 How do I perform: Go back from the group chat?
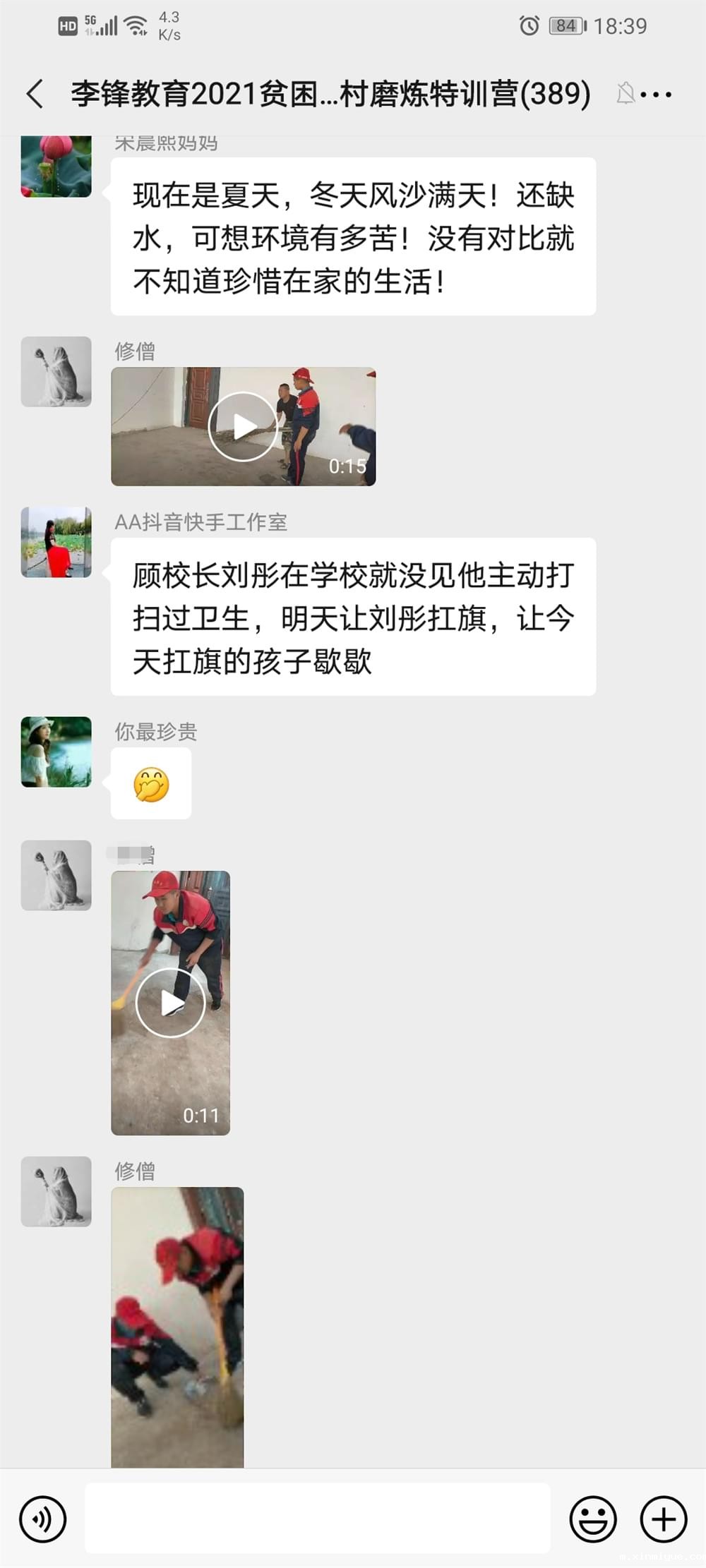tap(34, 94)
